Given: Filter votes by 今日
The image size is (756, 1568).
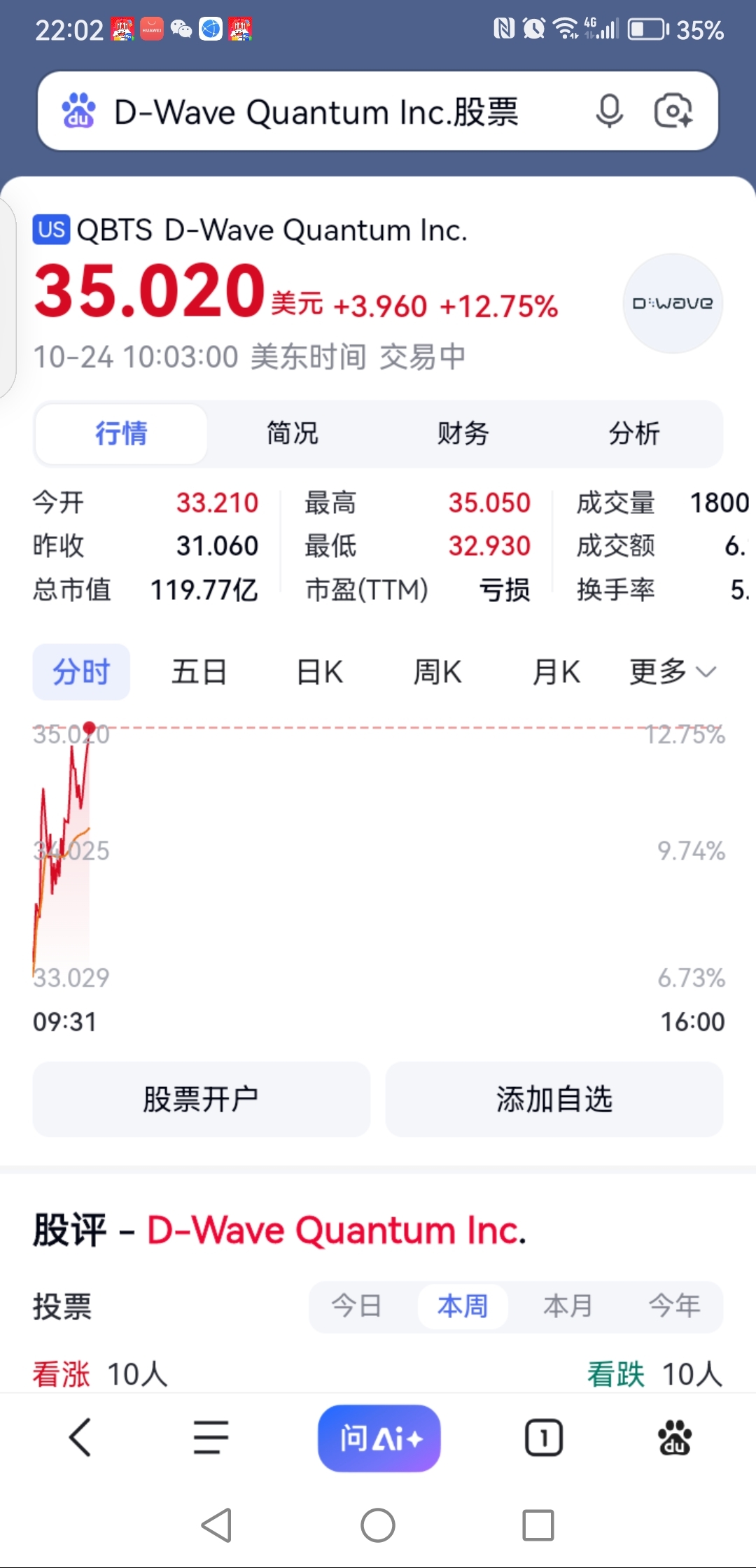Looking at the screenshot, I should (356, 1306).
